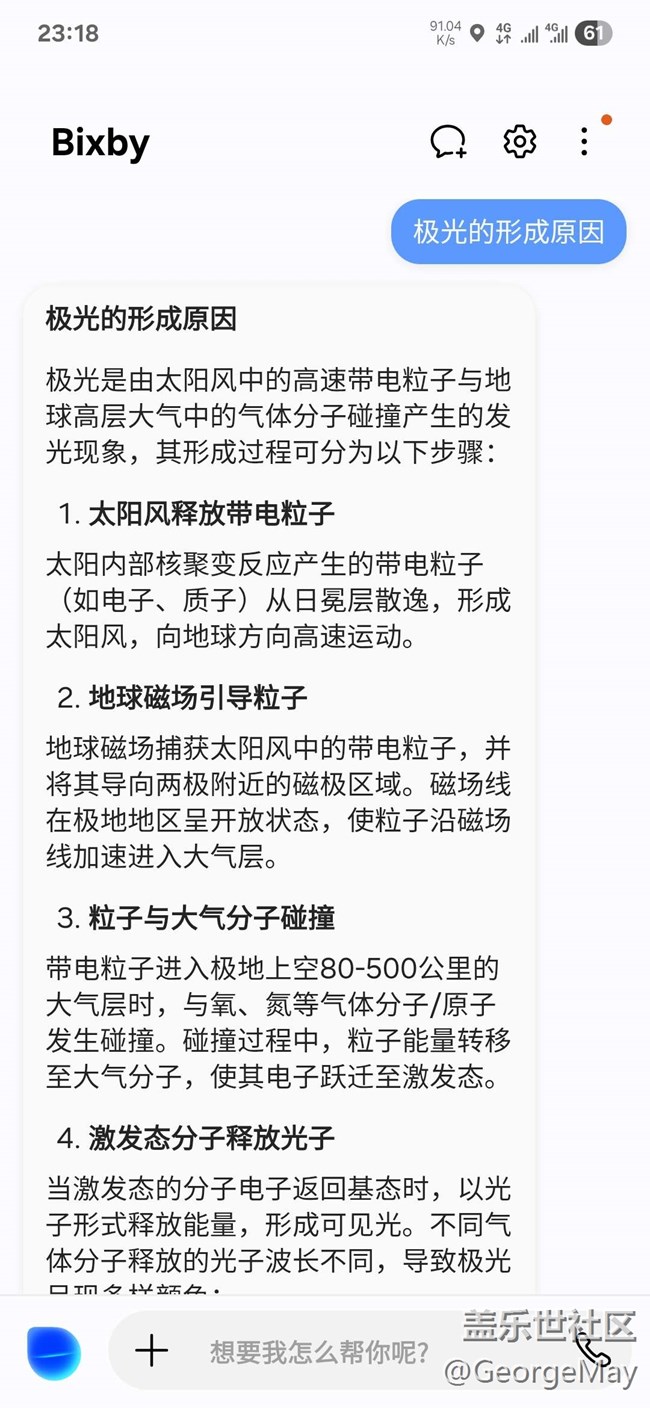Start a new Bixby chat
650x1408 pixels.
[449, 141]
